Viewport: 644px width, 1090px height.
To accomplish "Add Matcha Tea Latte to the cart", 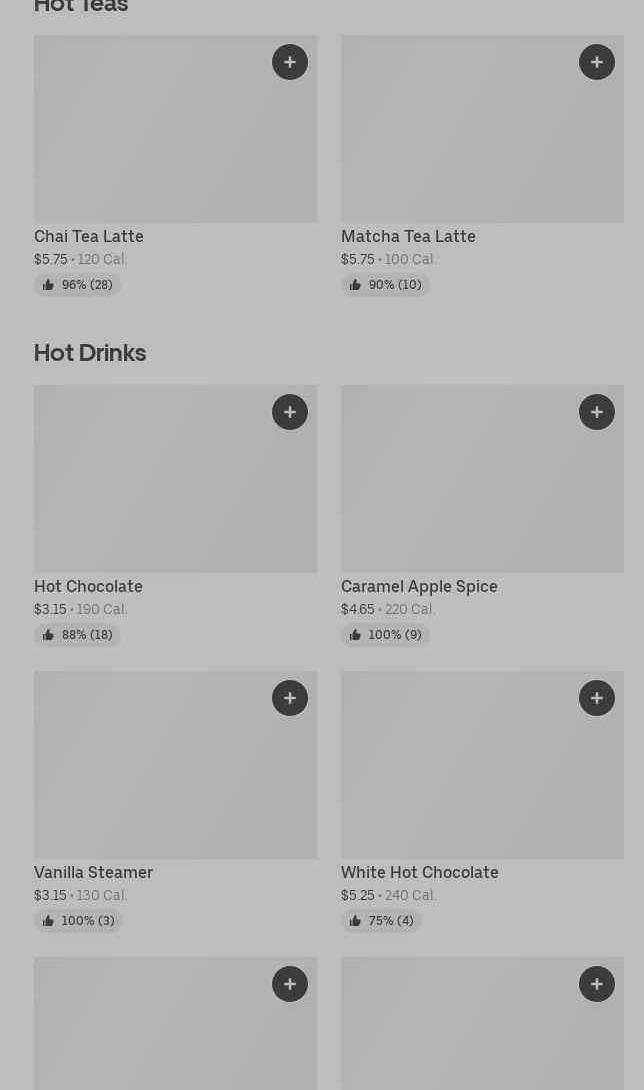I will (597, 62).
